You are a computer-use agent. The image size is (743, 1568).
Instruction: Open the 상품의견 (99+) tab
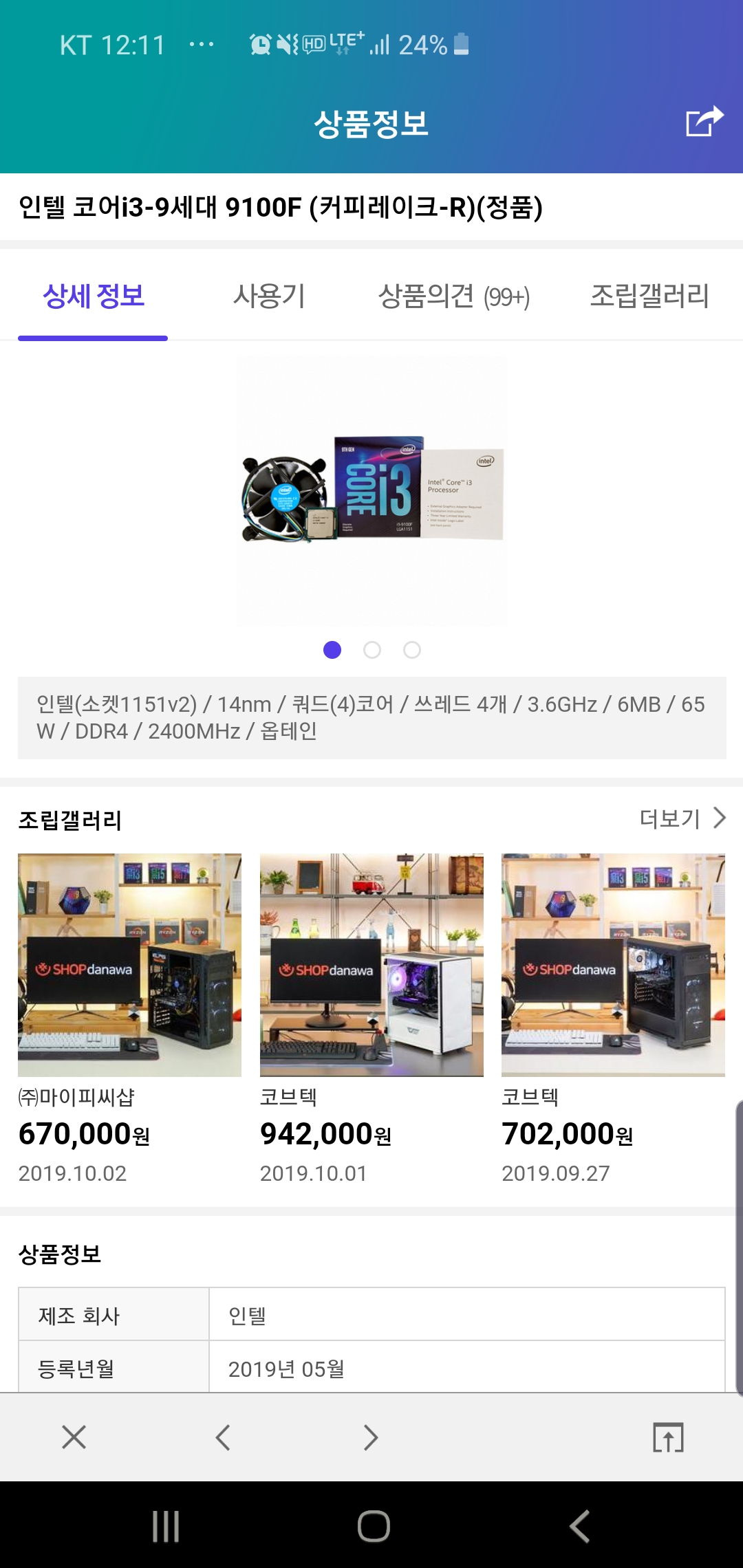coord(453,296)
